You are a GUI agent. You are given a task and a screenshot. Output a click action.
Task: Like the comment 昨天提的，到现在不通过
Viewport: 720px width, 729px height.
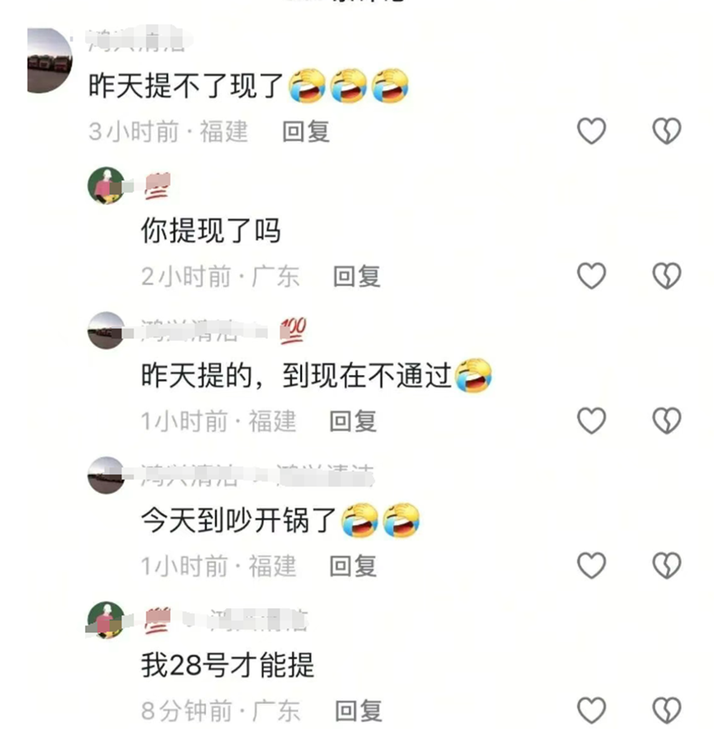592,421
